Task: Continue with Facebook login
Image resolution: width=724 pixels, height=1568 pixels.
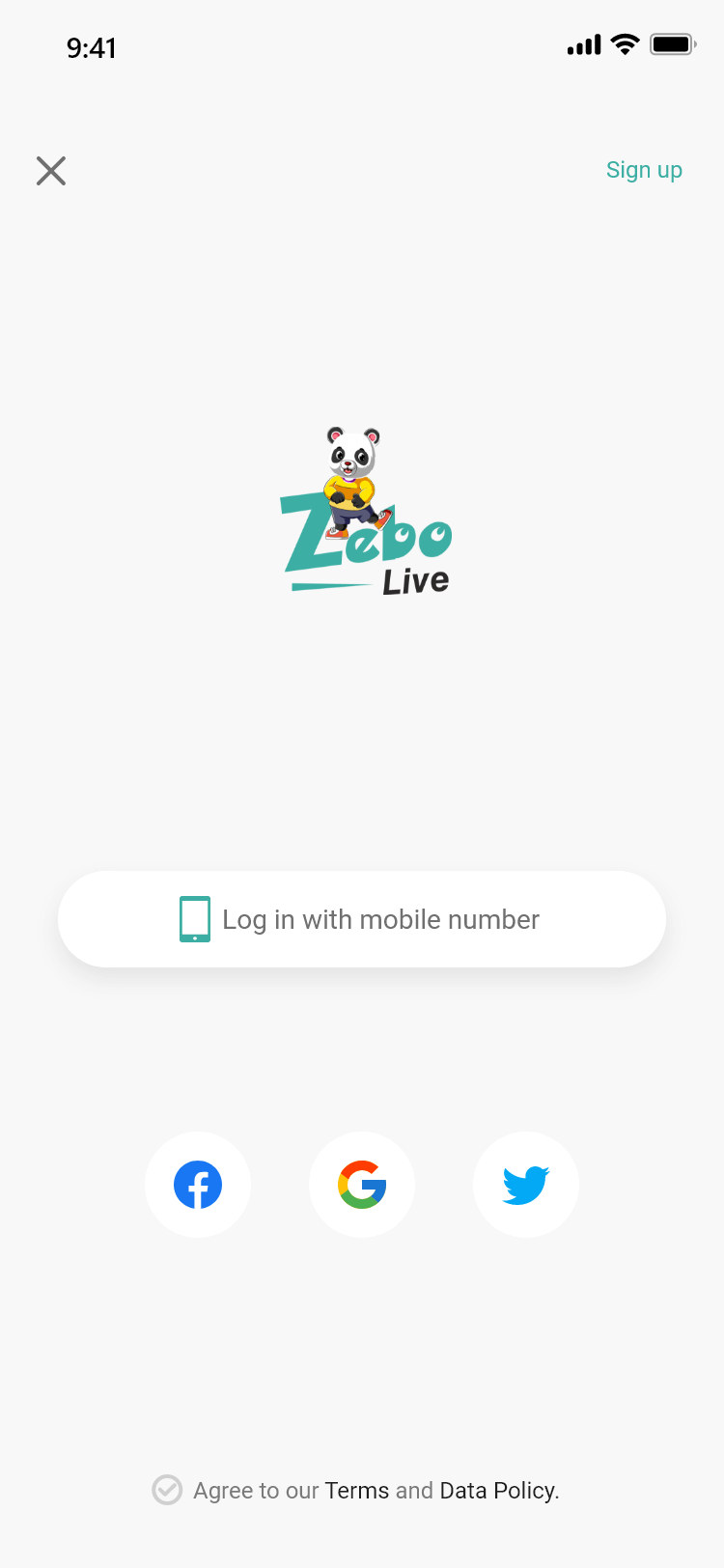Action: (198, 1185)
